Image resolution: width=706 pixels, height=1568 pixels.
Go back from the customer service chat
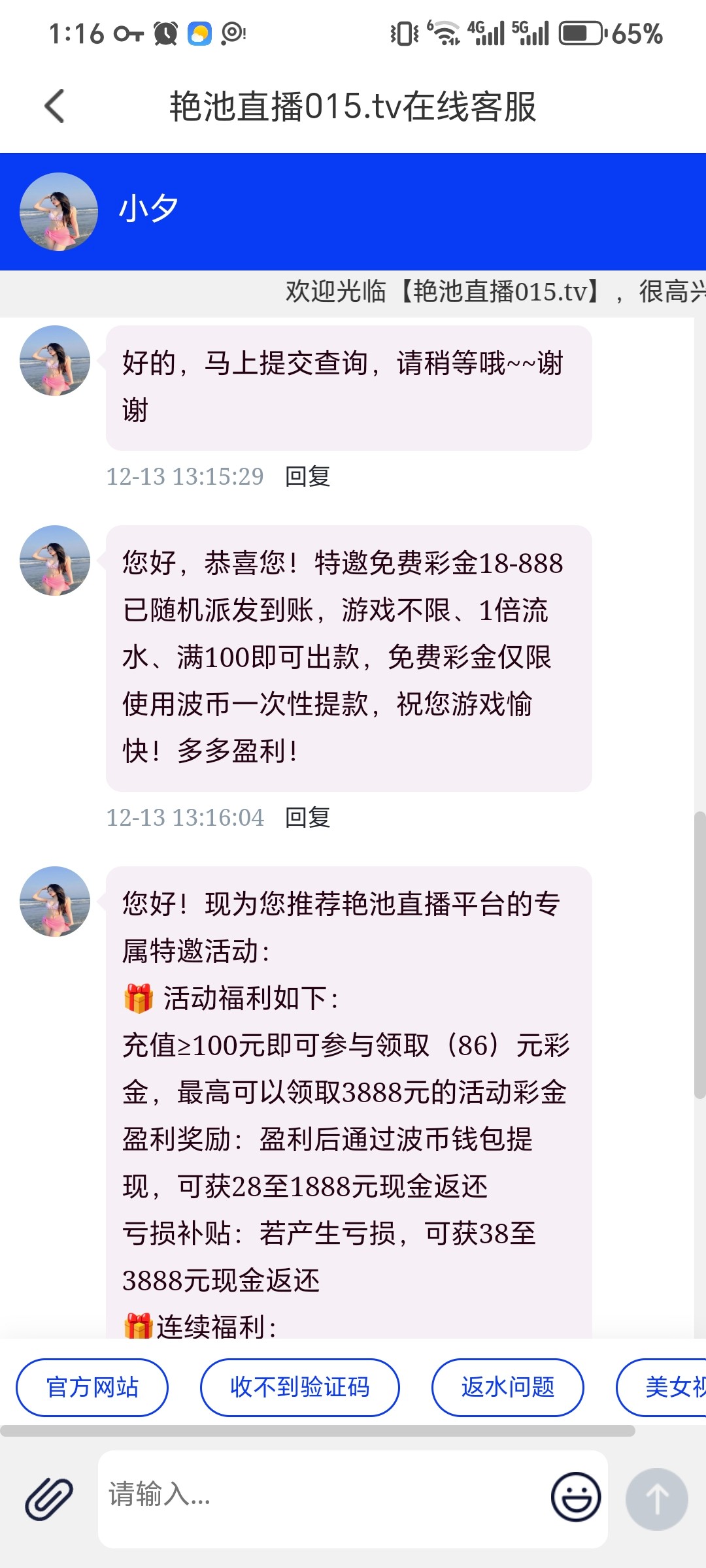tap(55, 106)
